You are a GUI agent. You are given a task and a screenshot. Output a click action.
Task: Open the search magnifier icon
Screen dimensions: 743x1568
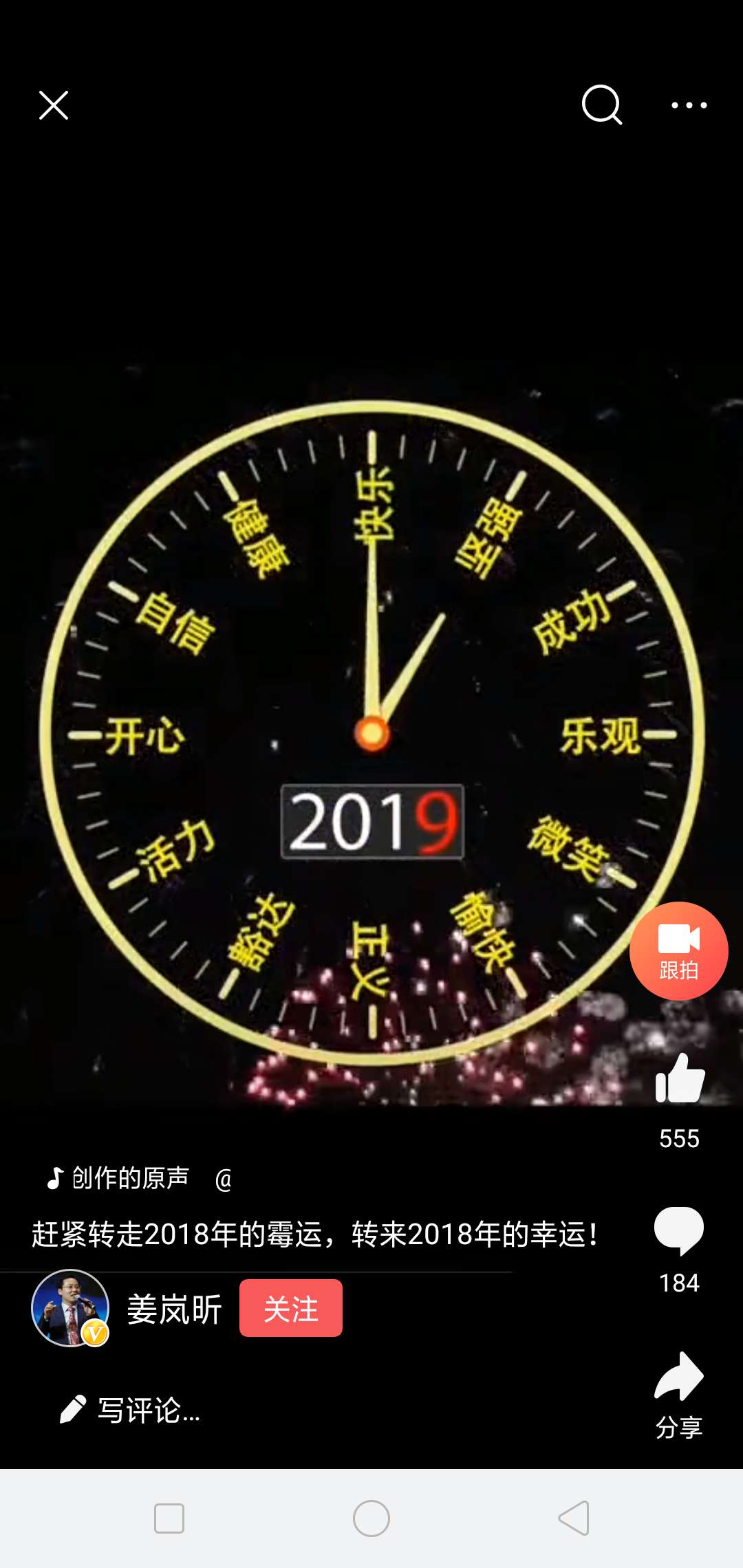602,105
